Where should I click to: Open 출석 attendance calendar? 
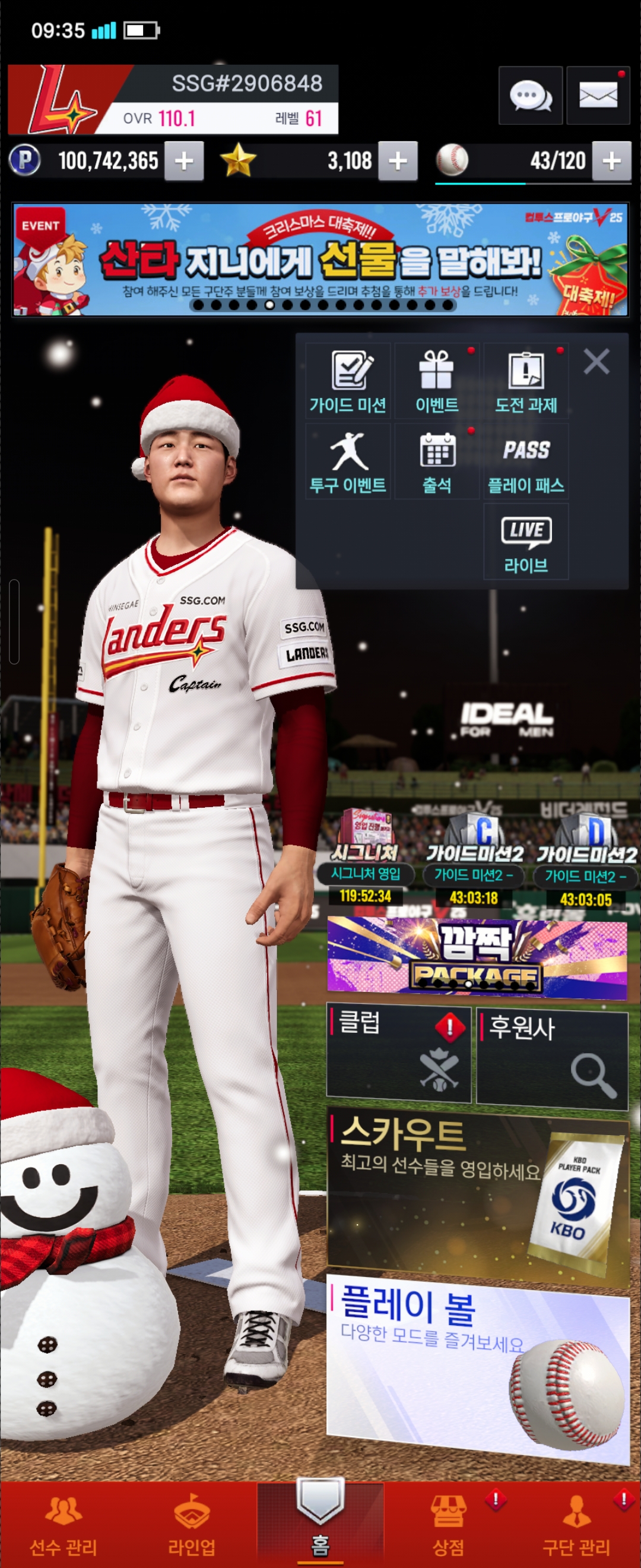click(437, 461)
